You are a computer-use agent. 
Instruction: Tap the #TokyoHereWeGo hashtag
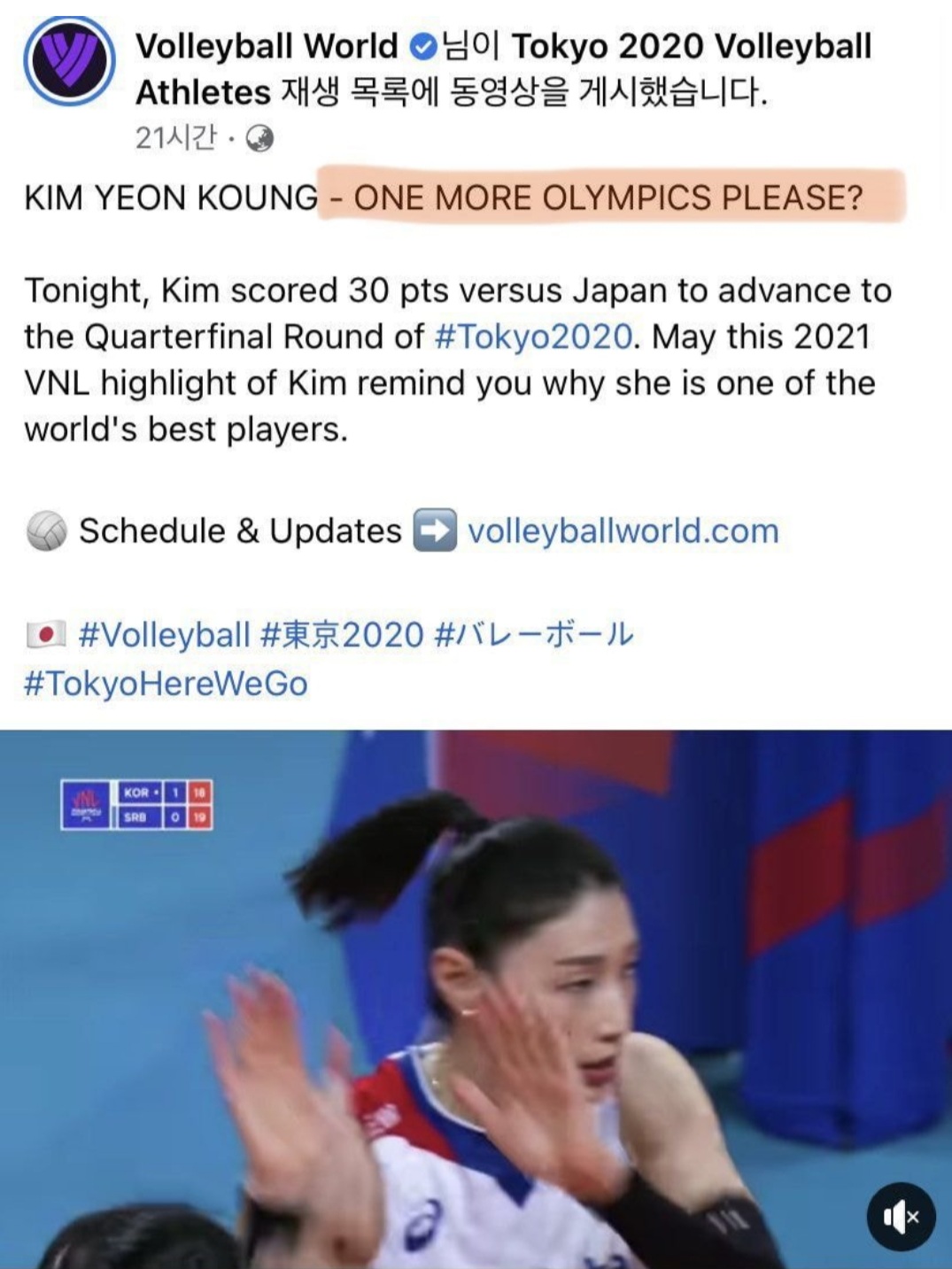[166, 684]
